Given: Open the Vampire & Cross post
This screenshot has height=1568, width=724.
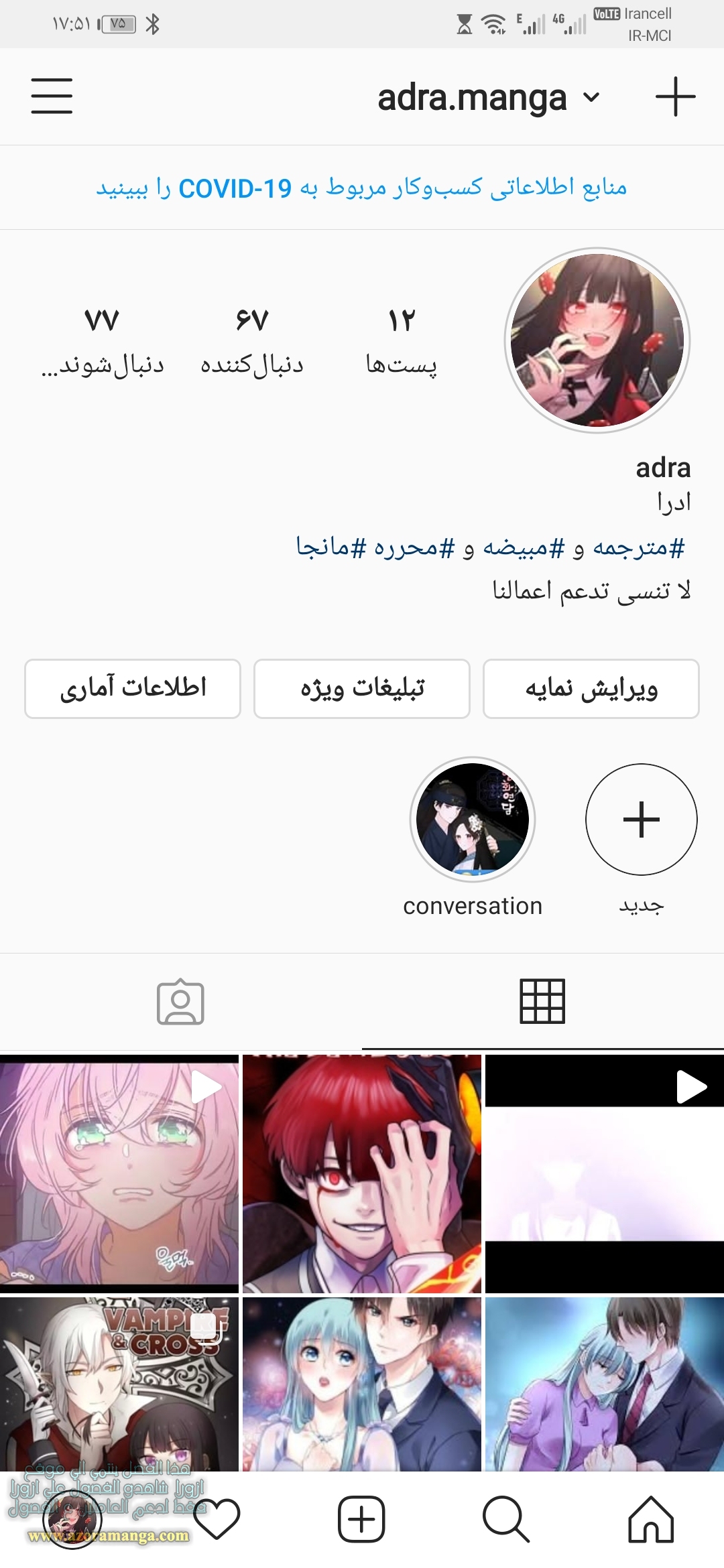Looking at the screenshot, I should click(x=119, y=1384).
